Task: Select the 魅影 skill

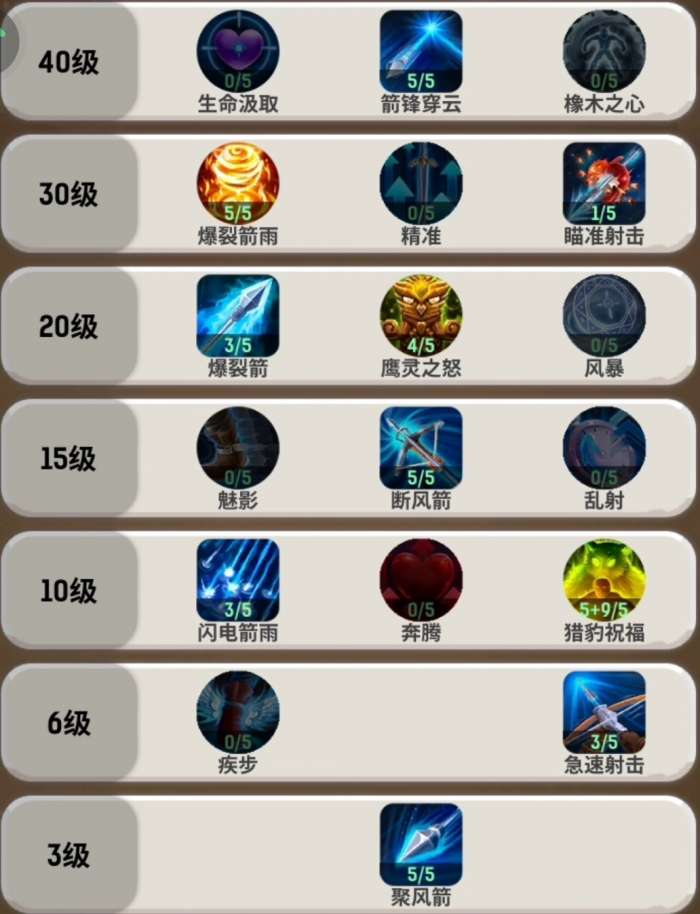Action: tap(238, 448)
